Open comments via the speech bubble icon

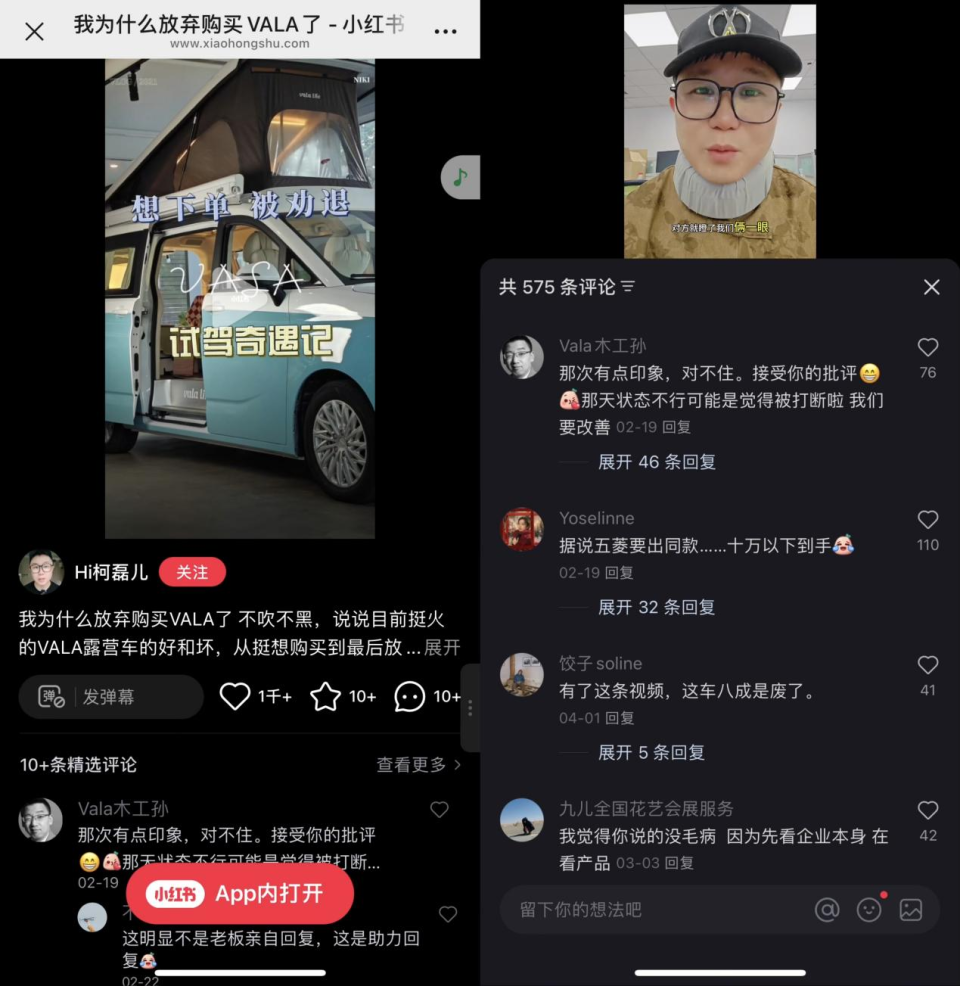407,696
